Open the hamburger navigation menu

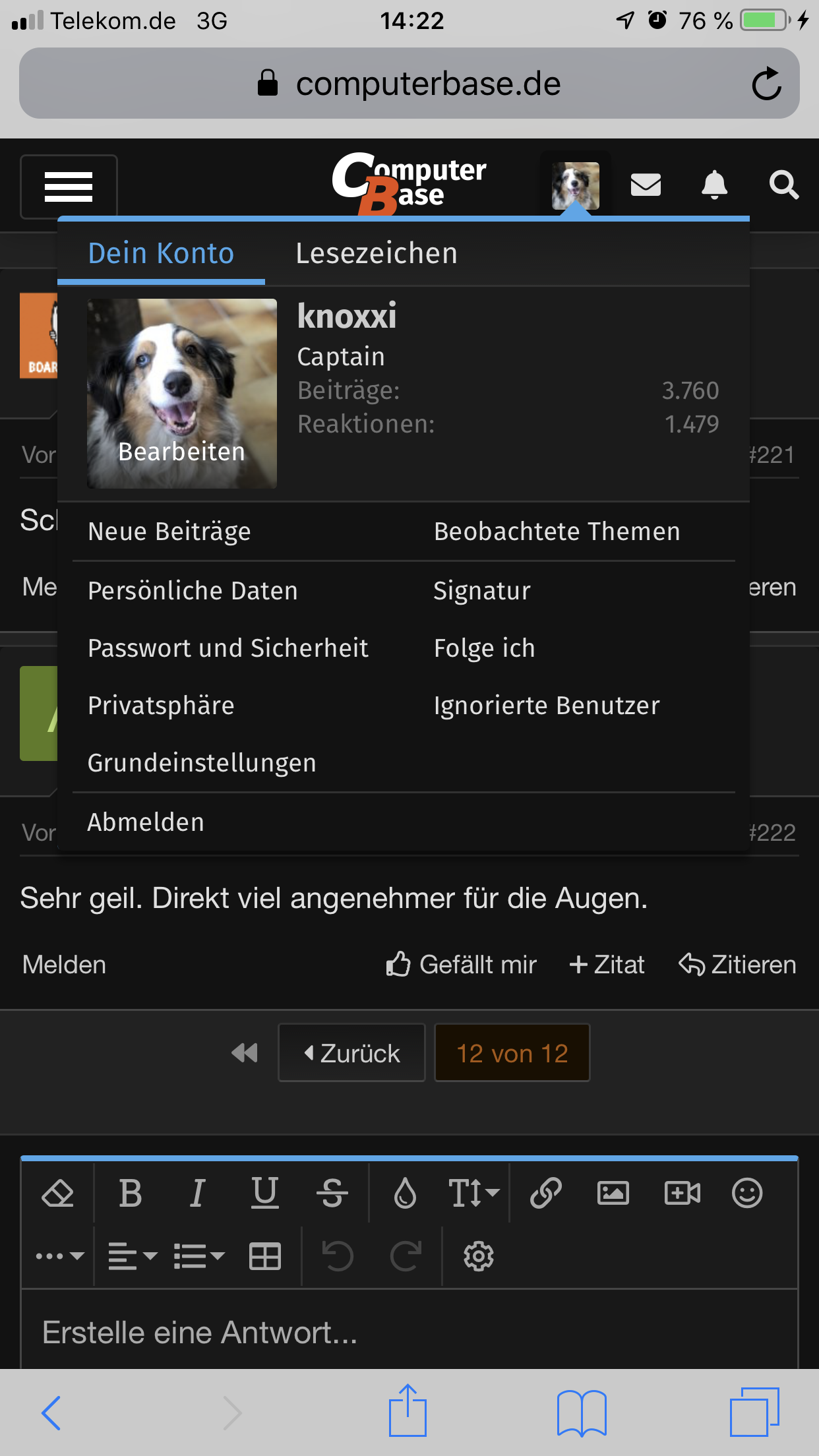[69, 187]
